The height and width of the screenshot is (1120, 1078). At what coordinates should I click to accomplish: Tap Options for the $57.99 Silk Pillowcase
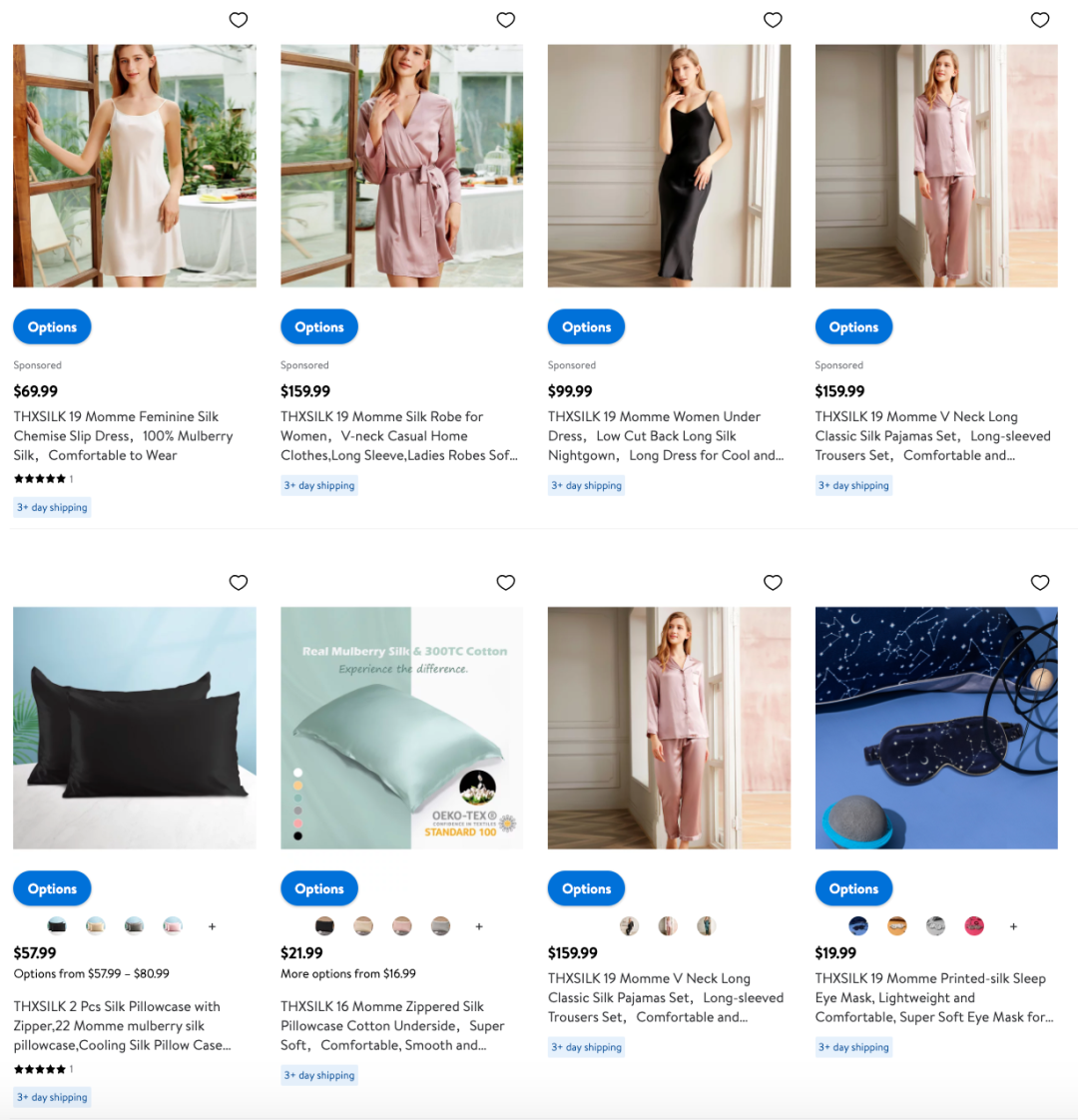[52, 888]
